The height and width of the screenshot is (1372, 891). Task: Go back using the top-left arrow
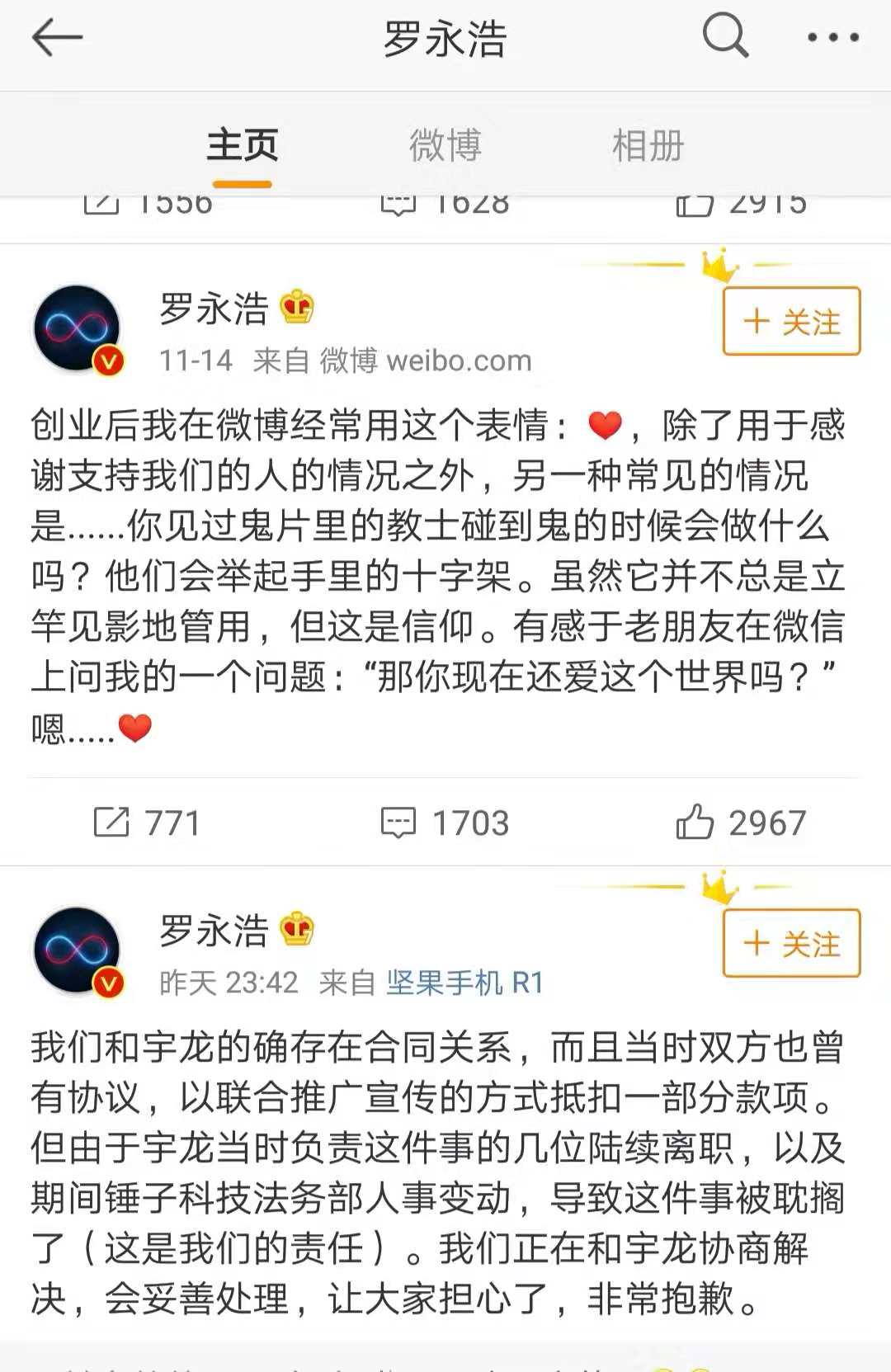click(x=56, y=38)
